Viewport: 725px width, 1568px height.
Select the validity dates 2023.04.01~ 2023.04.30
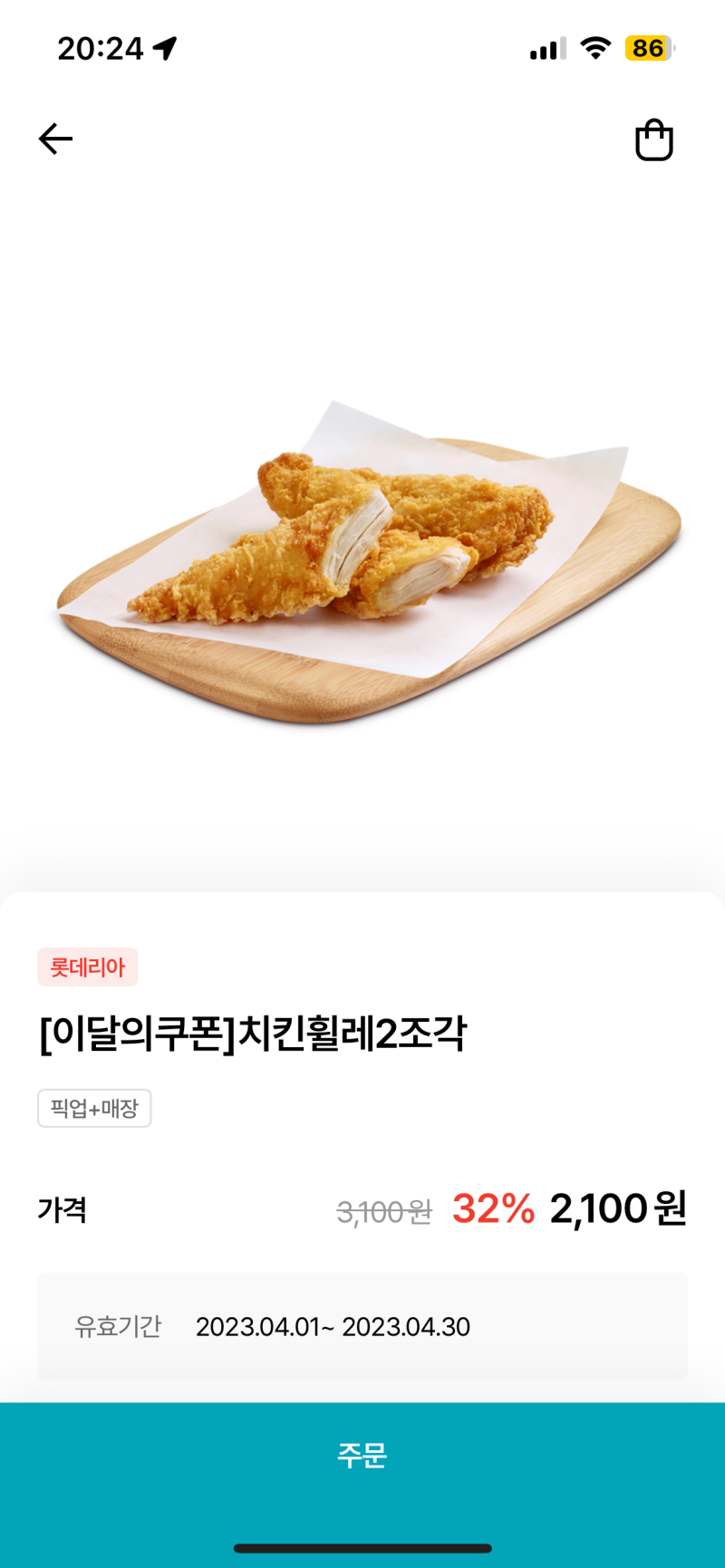331,1326
